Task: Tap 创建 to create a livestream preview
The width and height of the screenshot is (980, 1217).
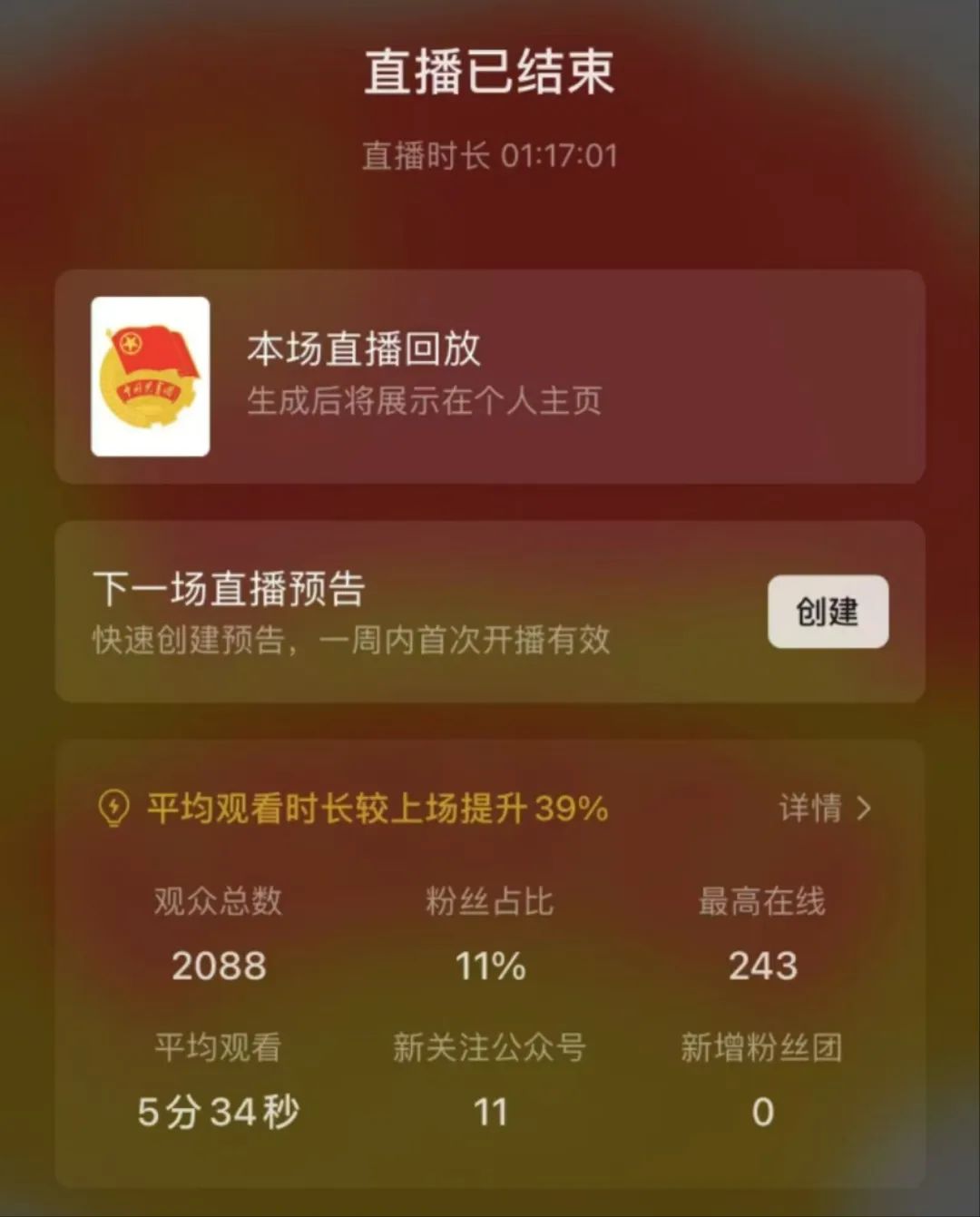Action: coord(828,612)
